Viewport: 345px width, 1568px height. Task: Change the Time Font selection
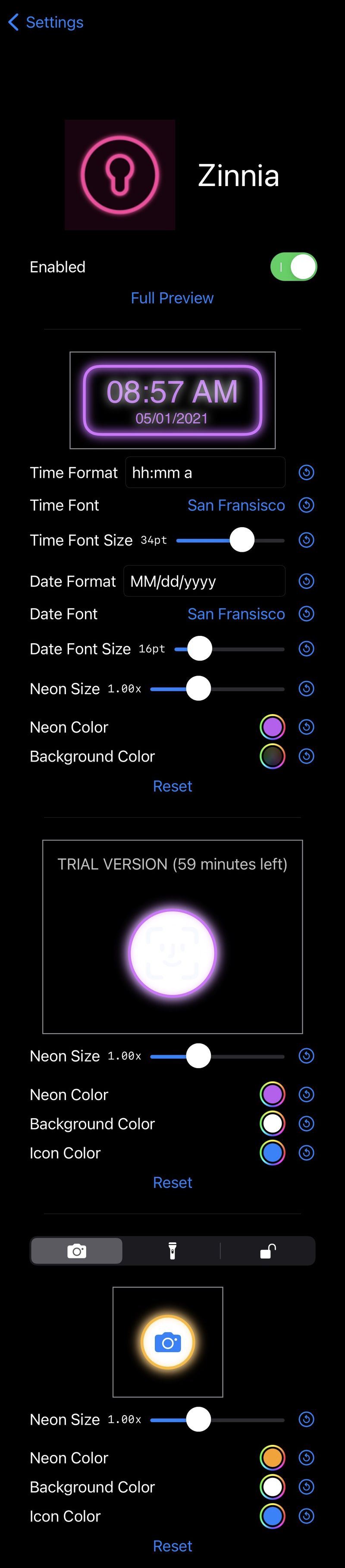coord(236,505)
